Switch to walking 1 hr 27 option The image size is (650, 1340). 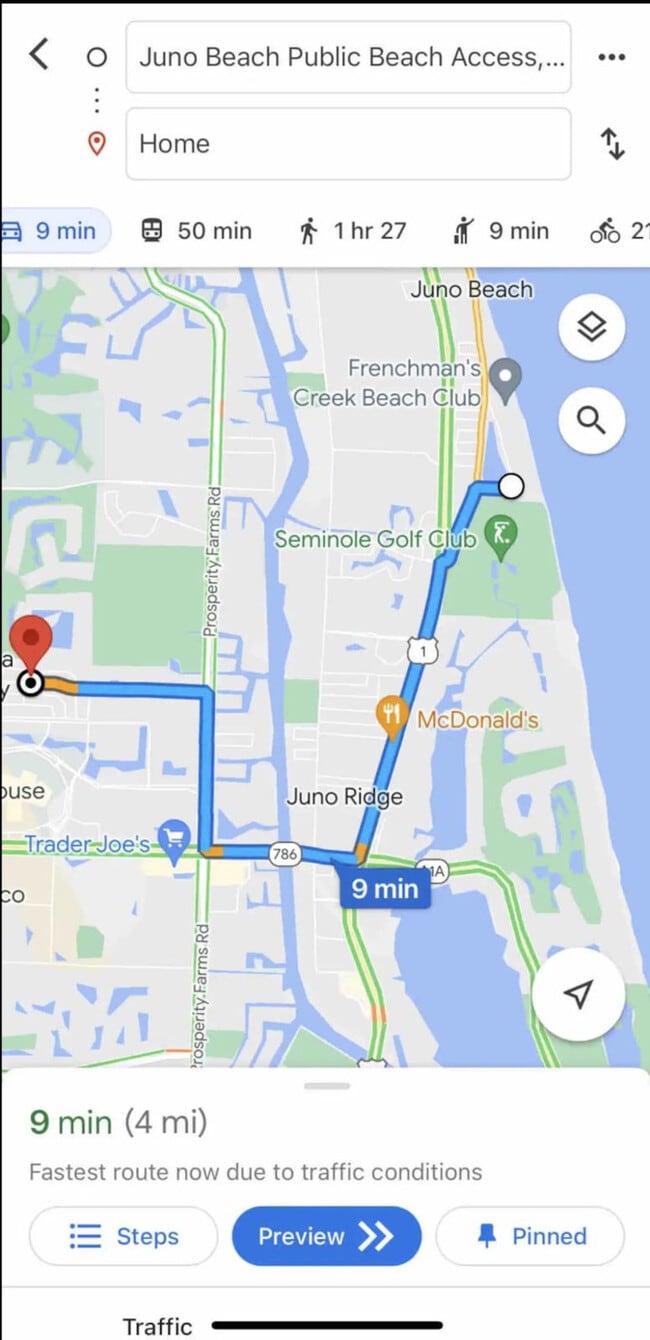[353, 231]
